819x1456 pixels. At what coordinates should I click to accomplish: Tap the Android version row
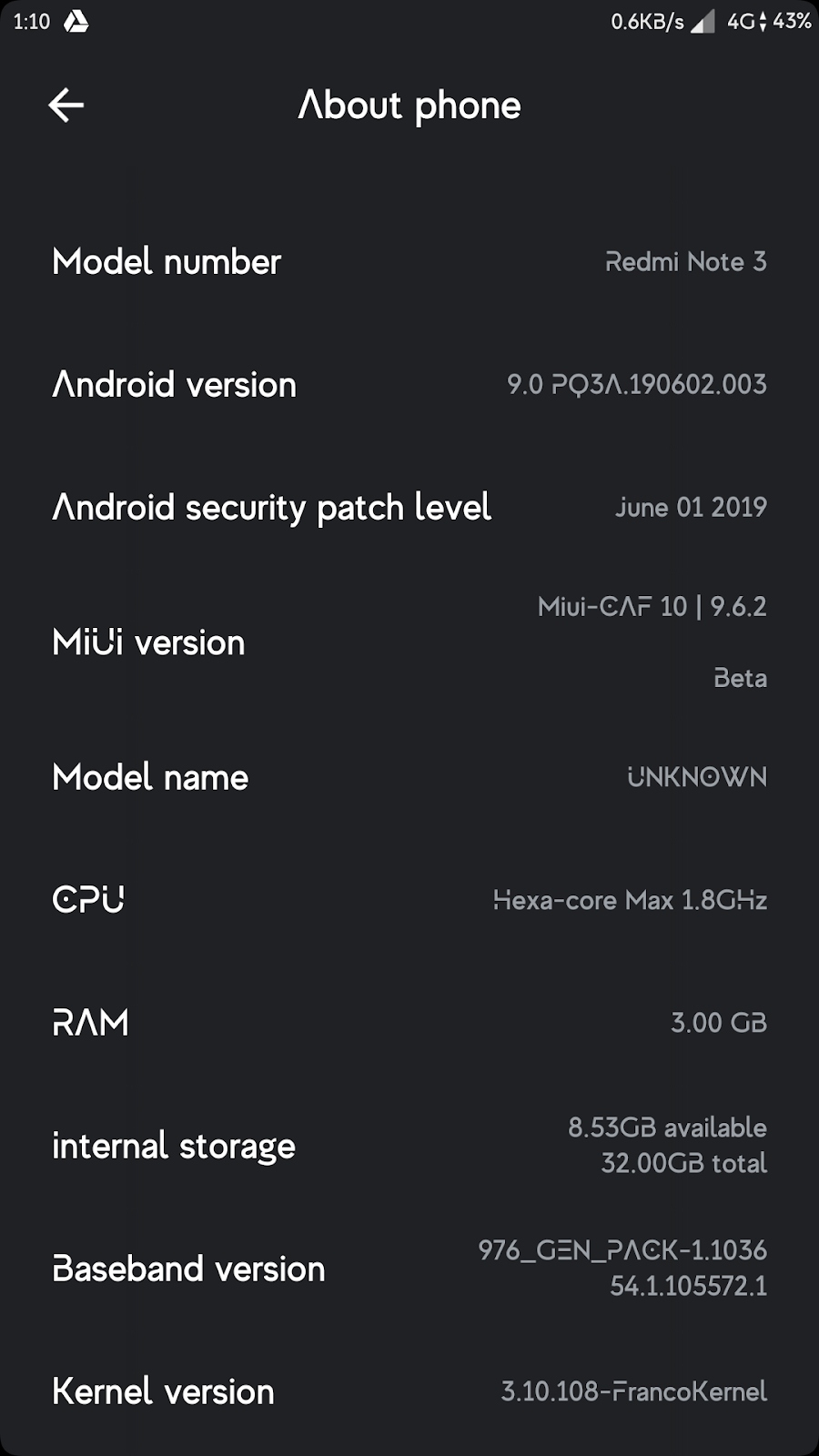pos(409,384)
